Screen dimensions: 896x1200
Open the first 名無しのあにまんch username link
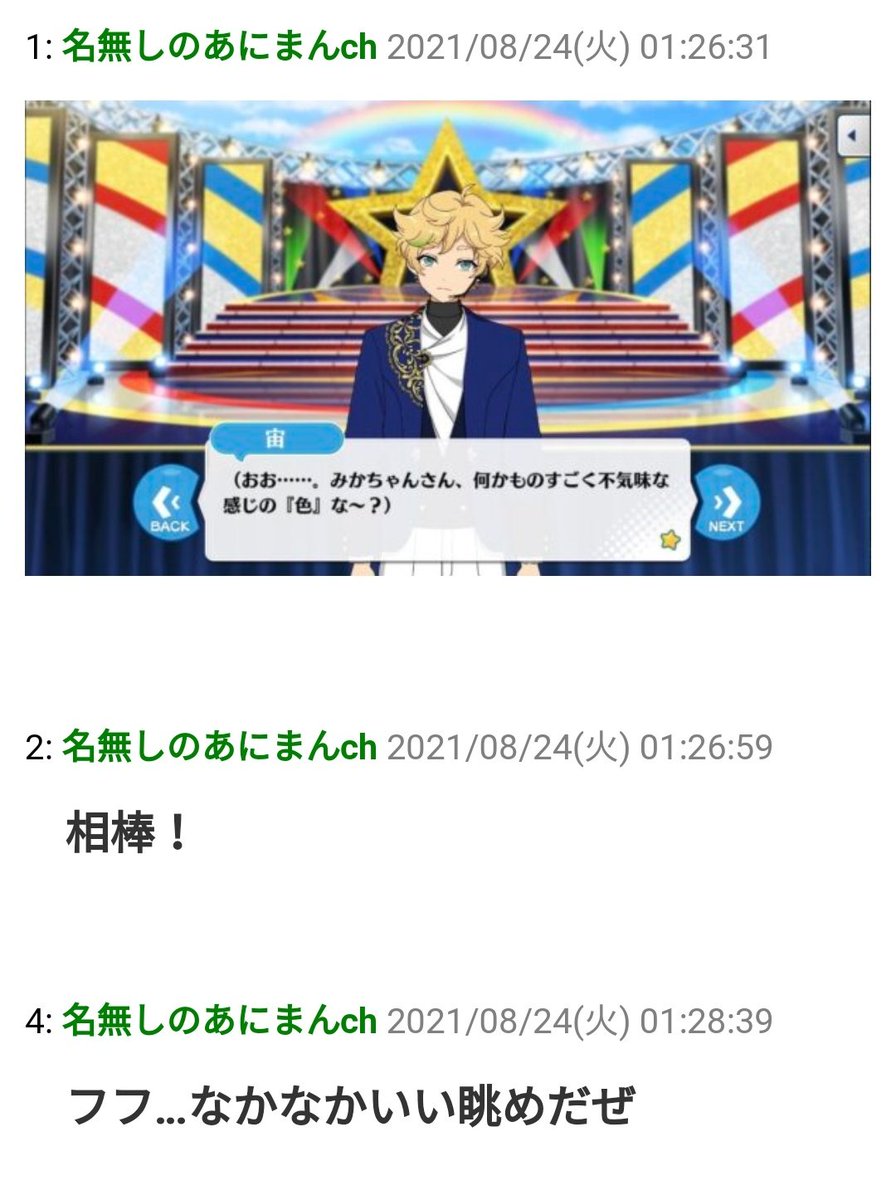215,45
